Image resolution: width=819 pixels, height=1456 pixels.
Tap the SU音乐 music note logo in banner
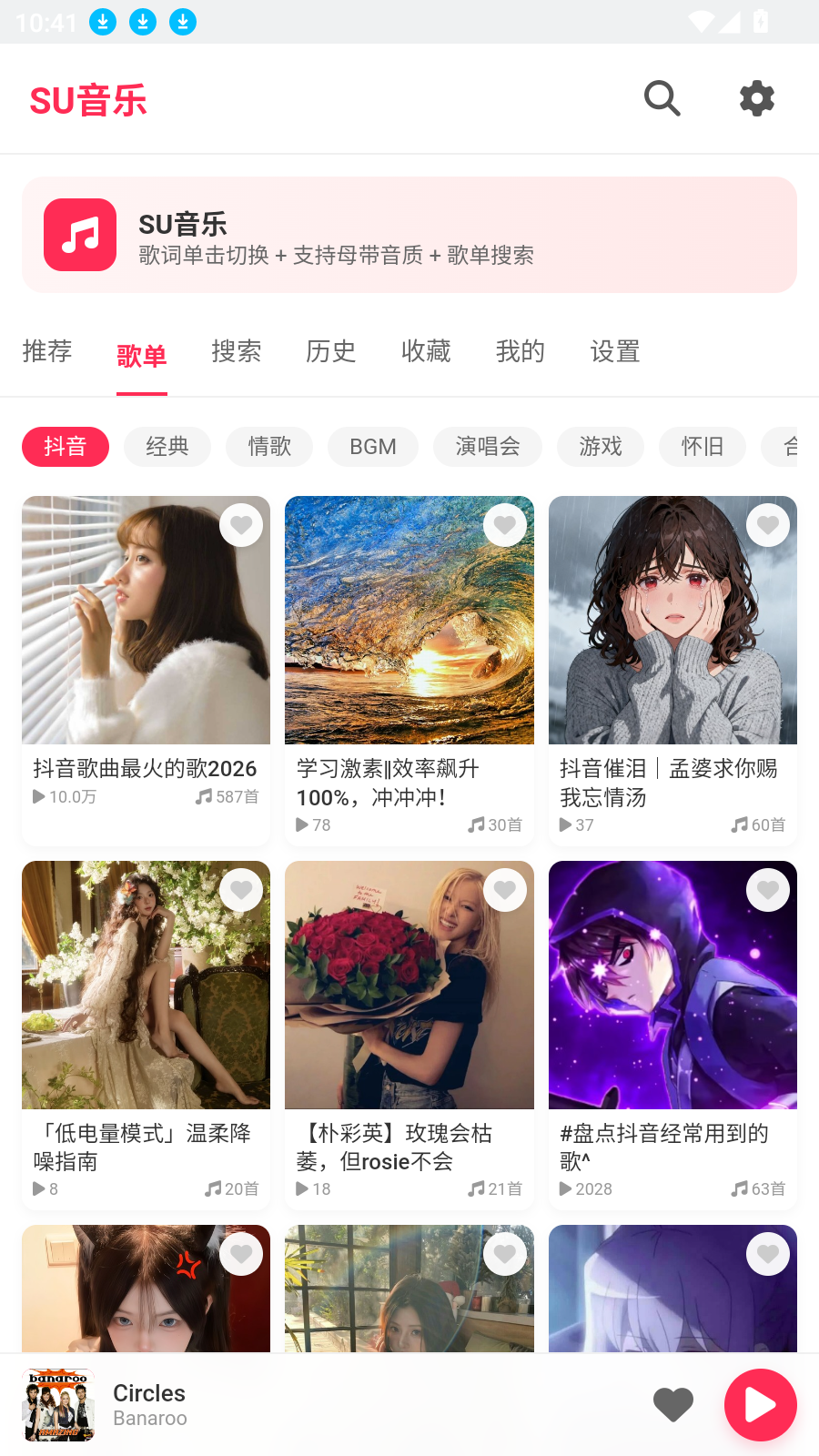[x=79, y=235]
